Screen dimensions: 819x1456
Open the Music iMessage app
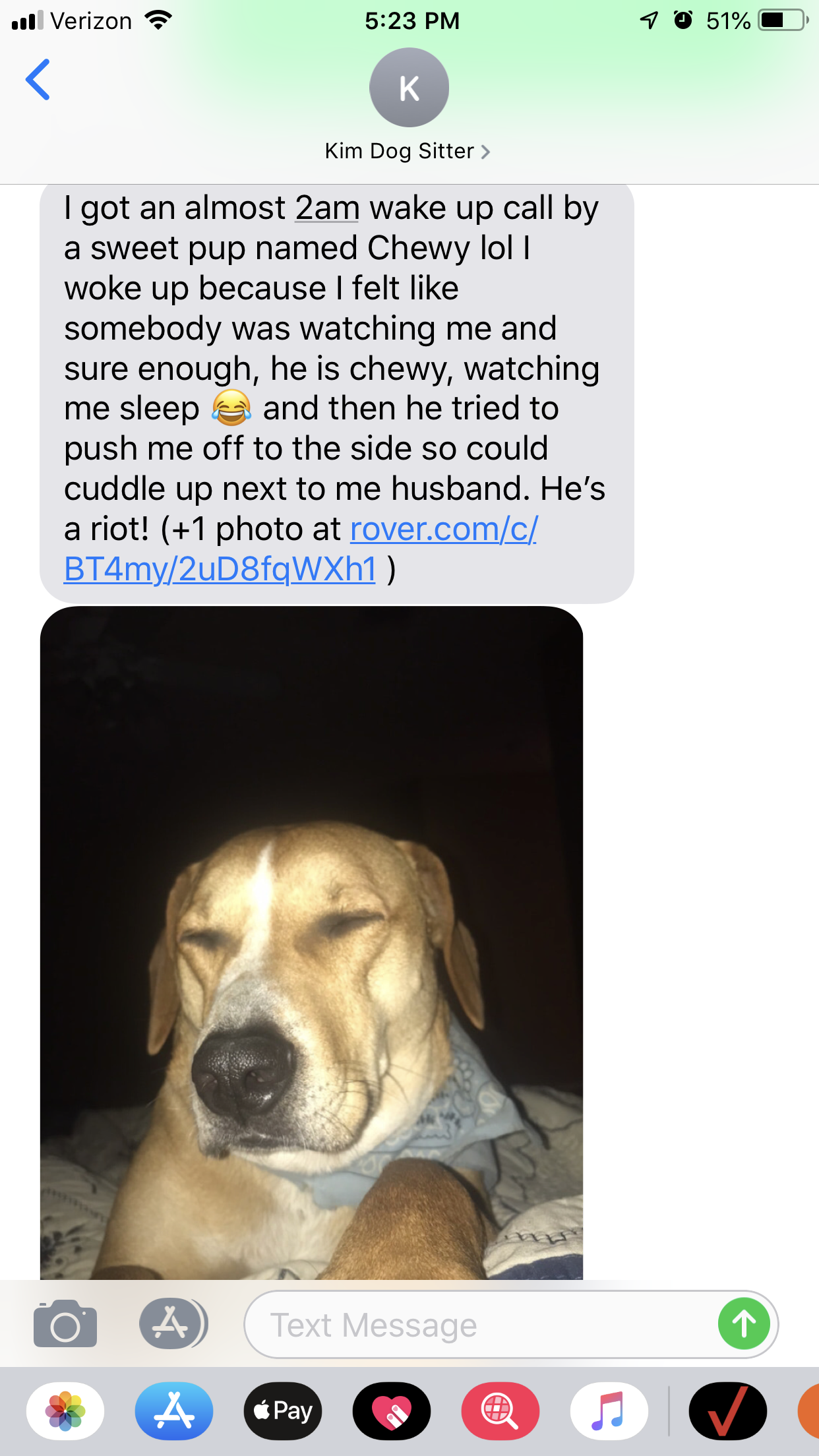pos(609,1411)
